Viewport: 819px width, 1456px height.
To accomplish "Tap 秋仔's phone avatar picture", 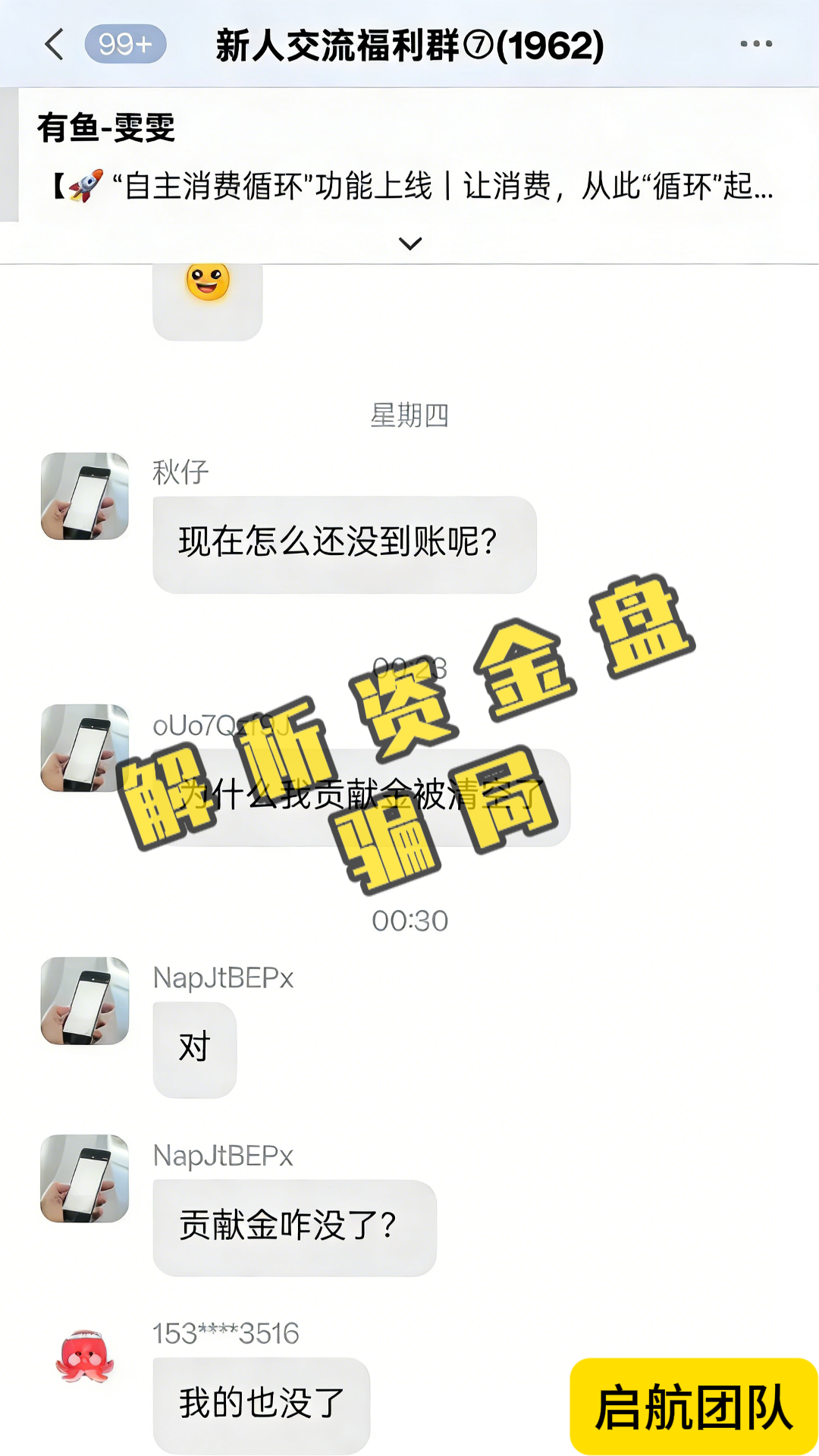I will point(83,497).
